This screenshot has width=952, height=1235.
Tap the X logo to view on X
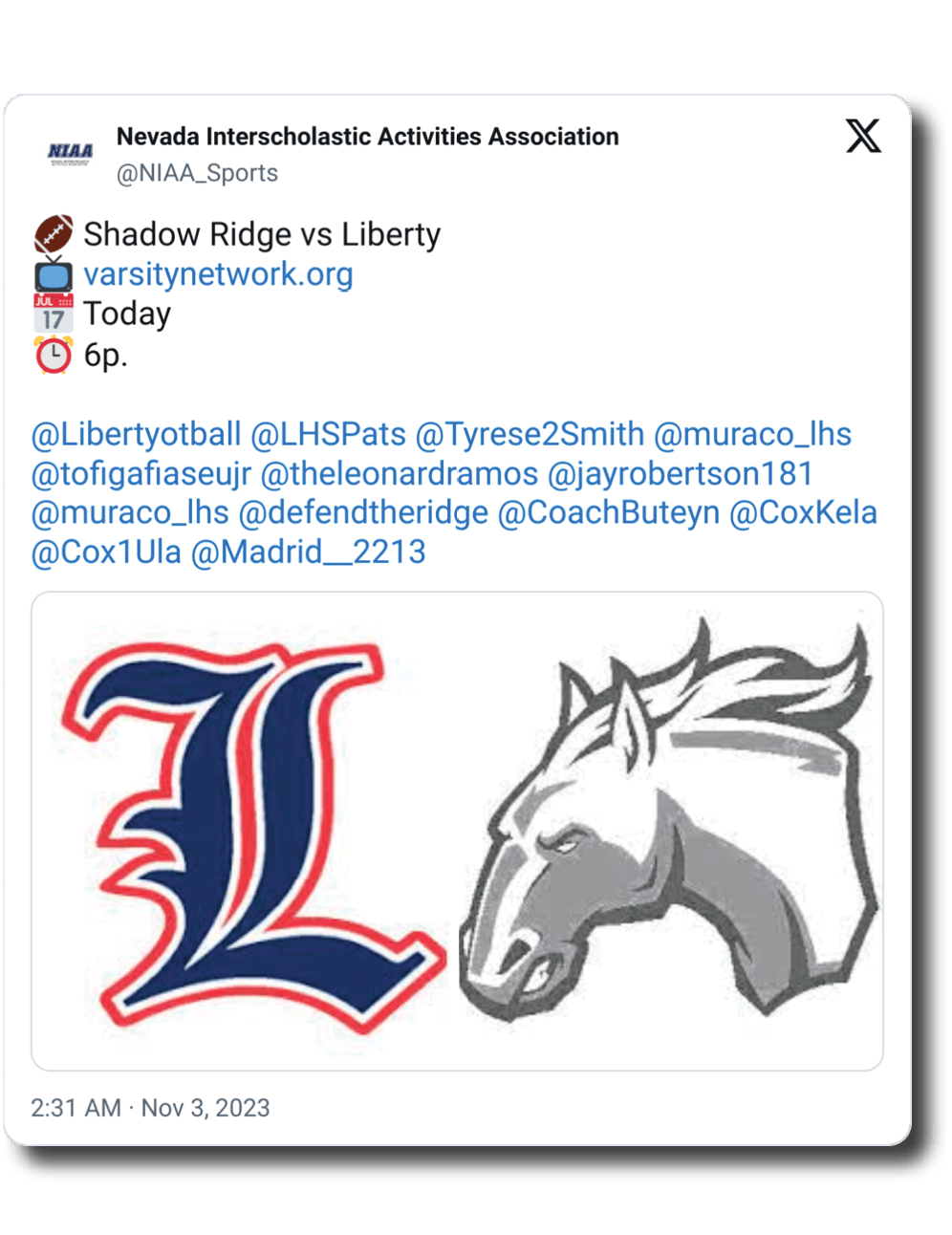[862, 137]
